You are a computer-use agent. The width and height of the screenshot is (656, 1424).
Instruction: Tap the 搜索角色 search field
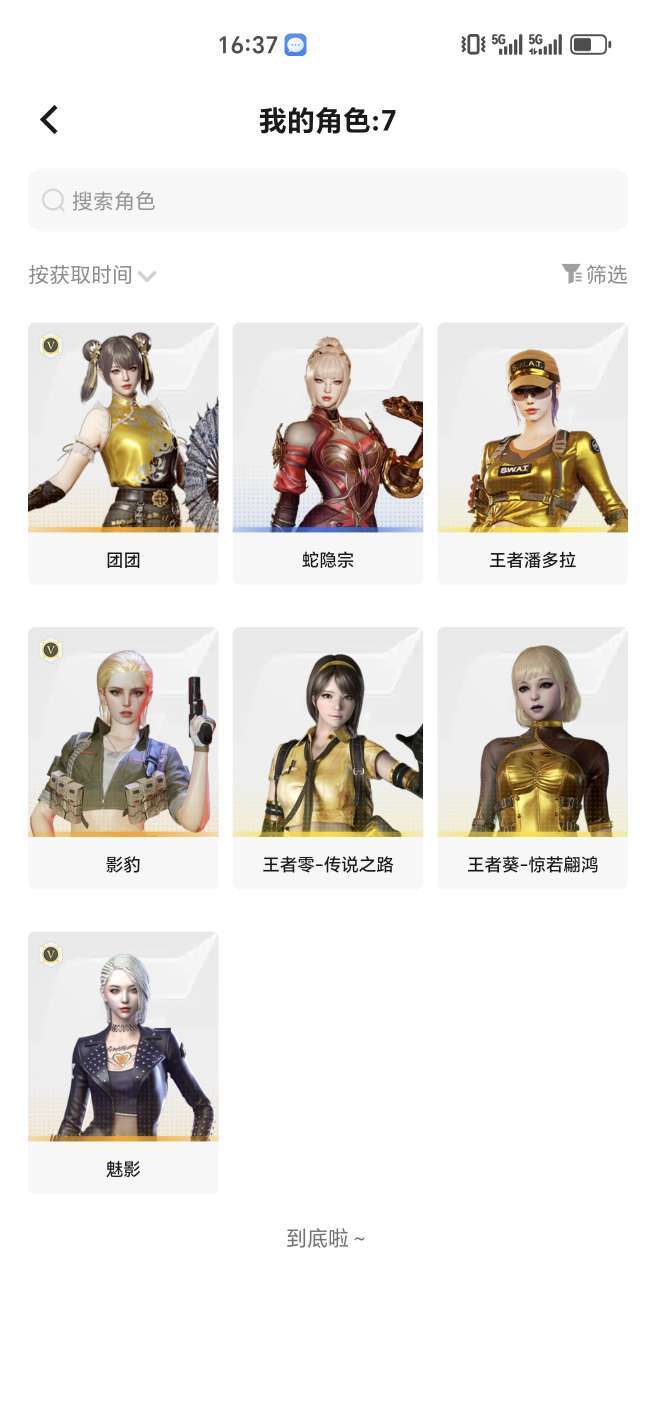[x=328, y=201]
